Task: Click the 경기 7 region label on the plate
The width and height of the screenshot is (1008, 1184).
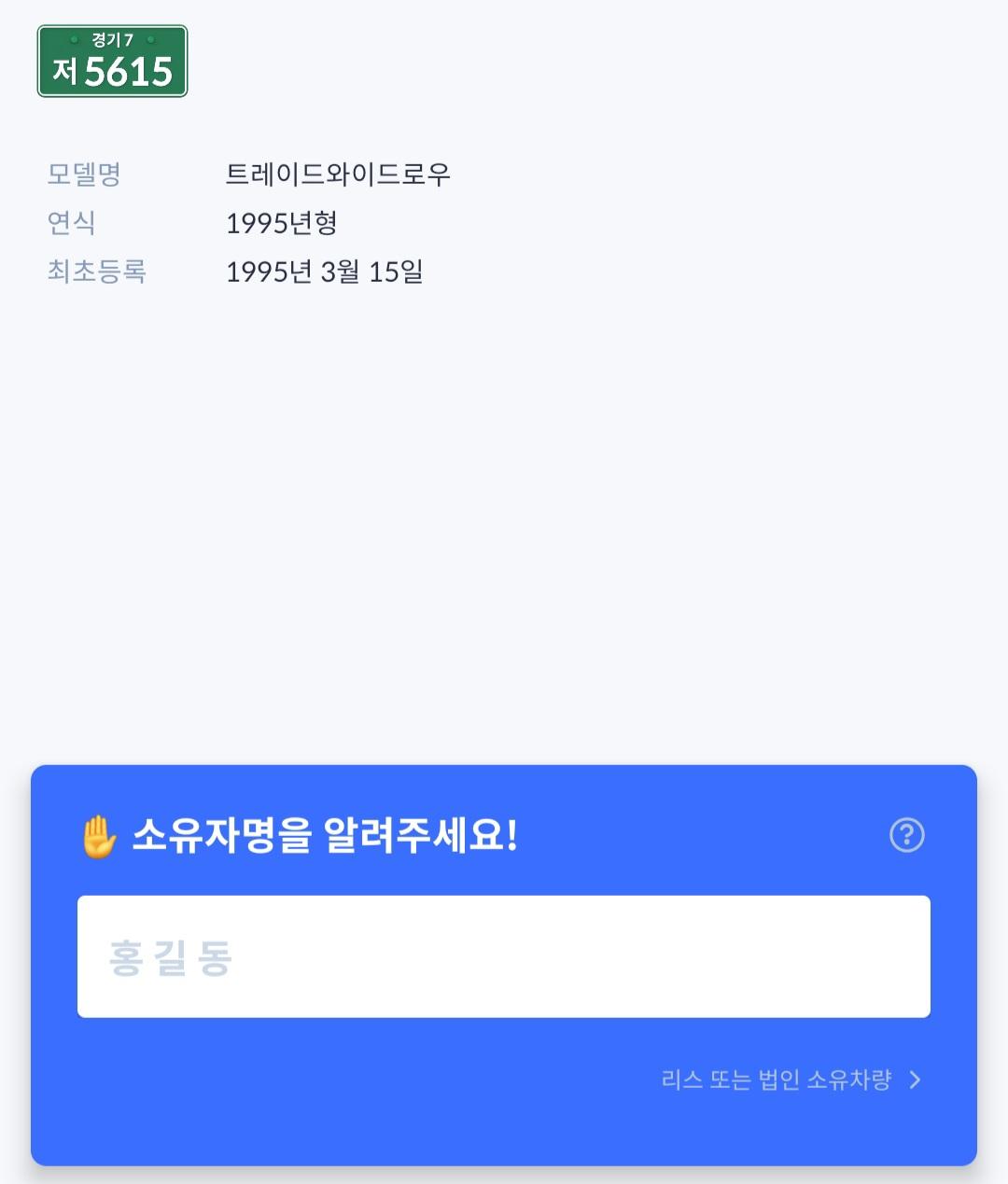Action: coord(112,39)
